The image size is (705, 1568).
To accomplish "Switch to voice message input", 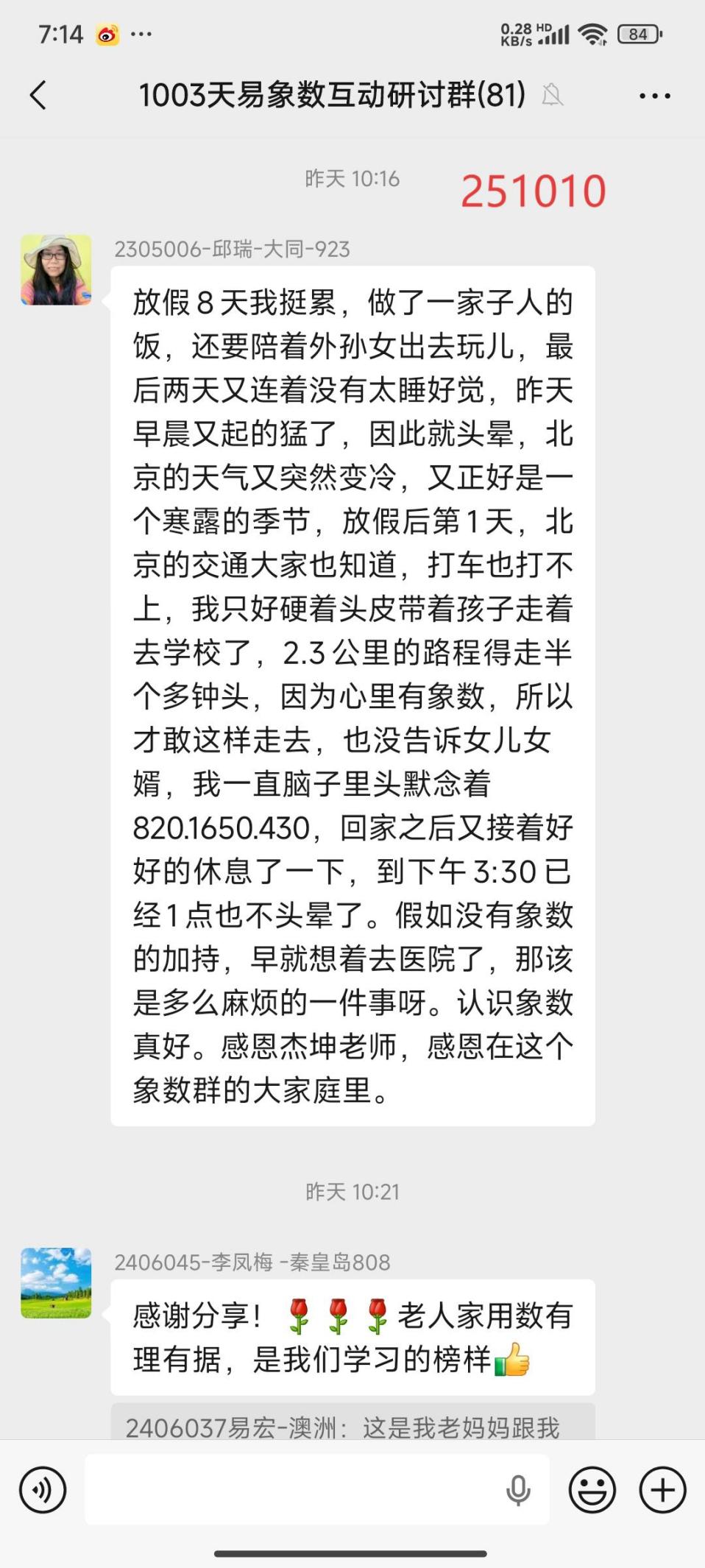I will 43,1490.
